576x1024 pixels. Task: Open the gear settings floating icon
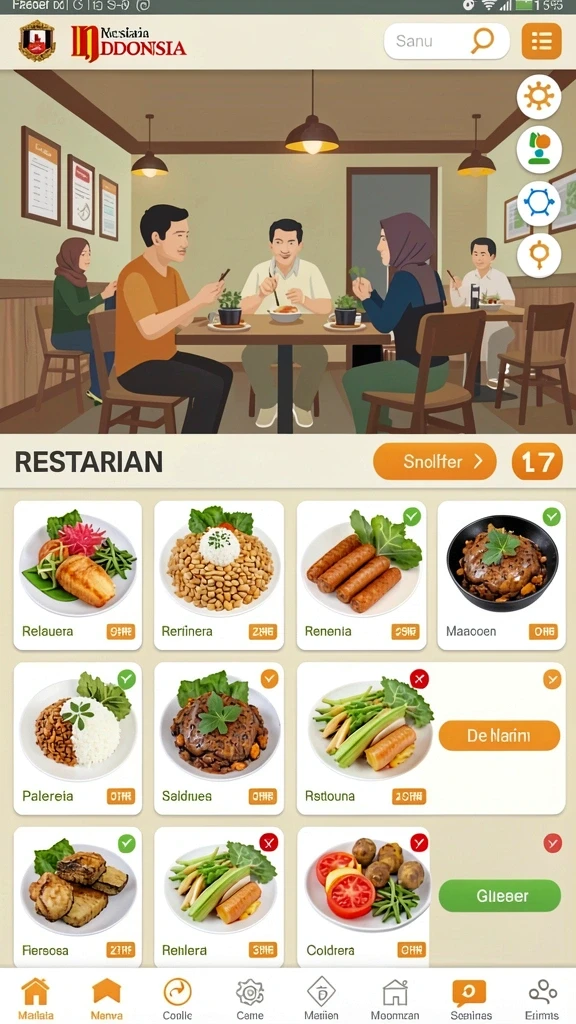click(x=539, y=97)
